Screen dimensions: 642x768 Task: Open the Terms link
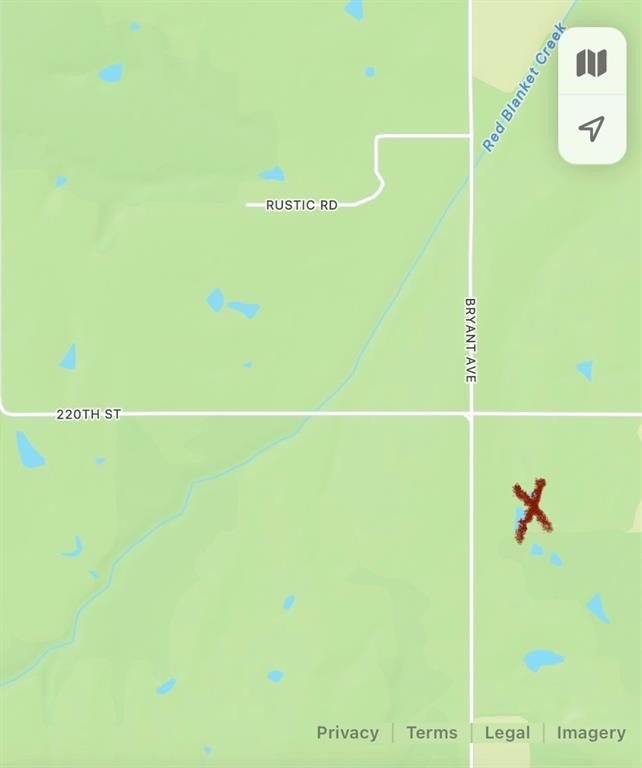[x=432, y=733]
